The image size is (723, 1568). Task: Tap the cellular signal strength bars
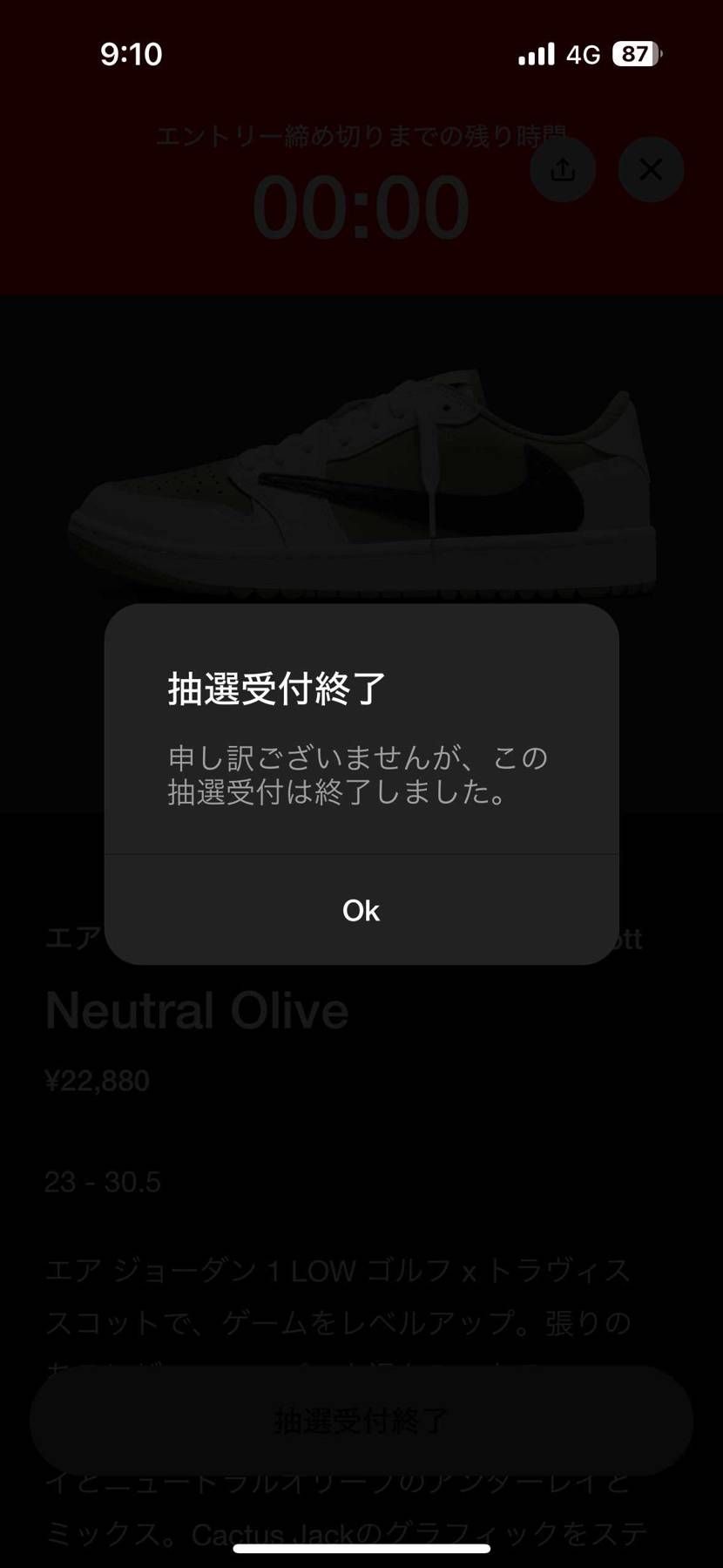(x=535, y=54)
